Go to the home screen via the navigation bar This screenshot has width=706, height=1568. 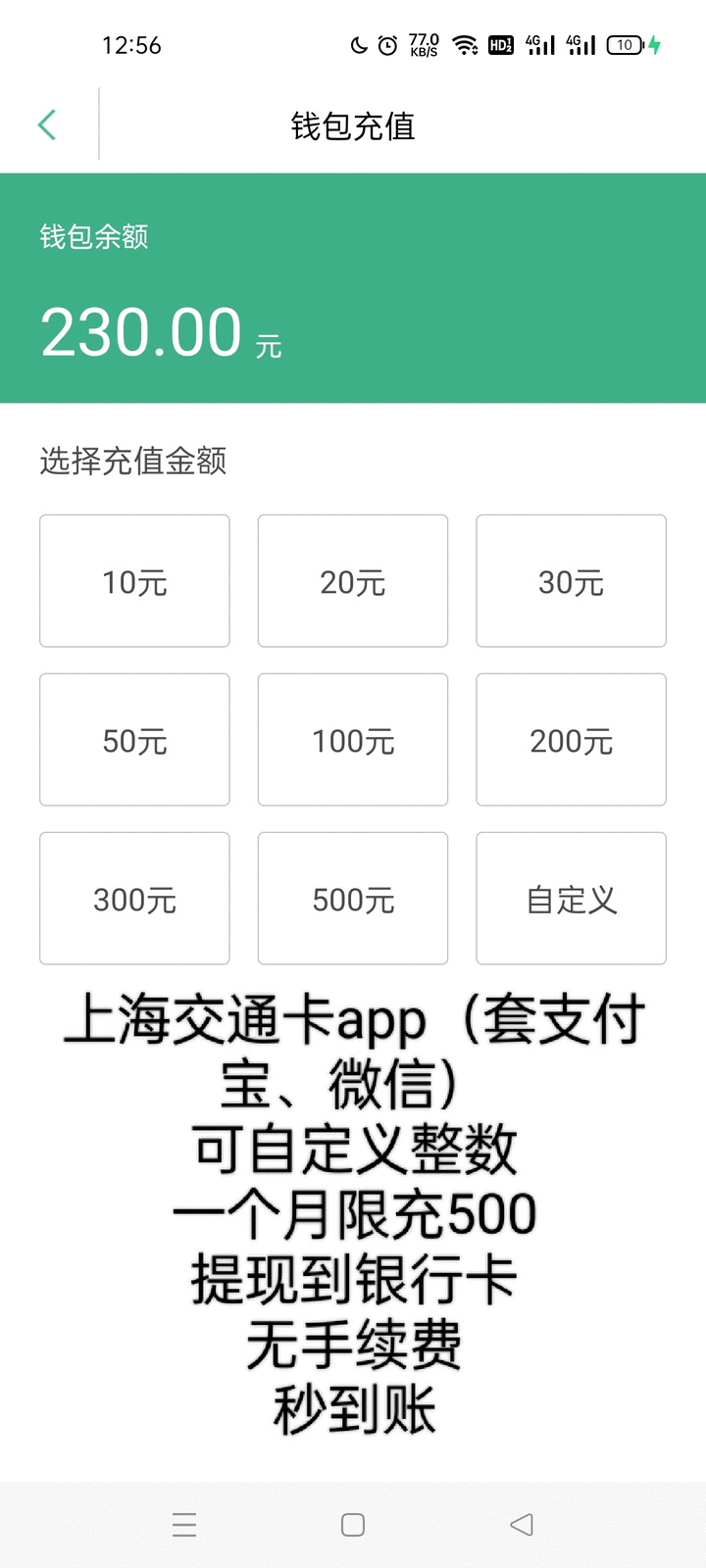[x=353, y=1525]
